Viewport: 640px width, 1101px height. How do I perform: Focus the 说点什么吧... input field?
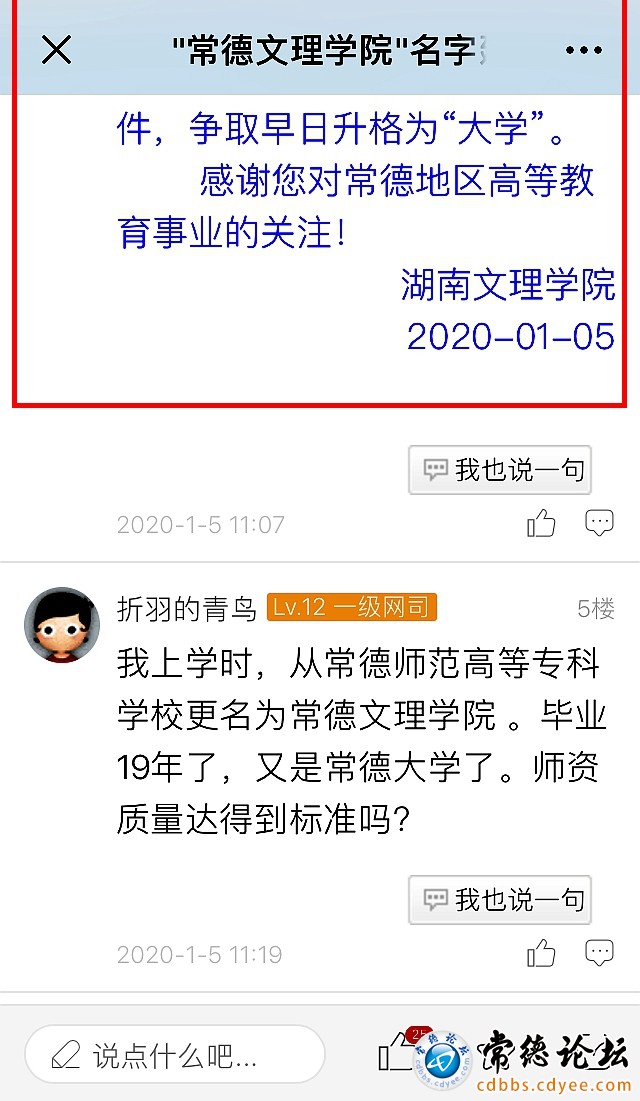click(x=175, y=1054)
